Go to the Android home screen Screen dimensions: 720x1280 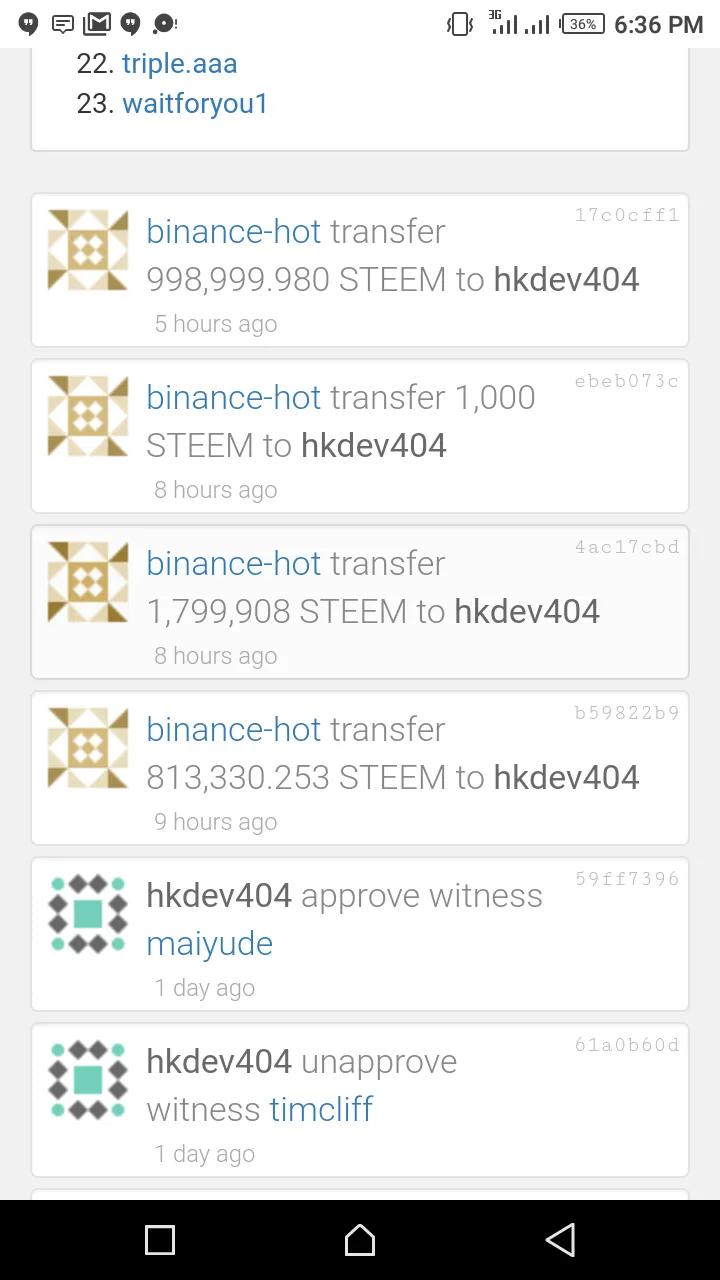(360, 1240)
